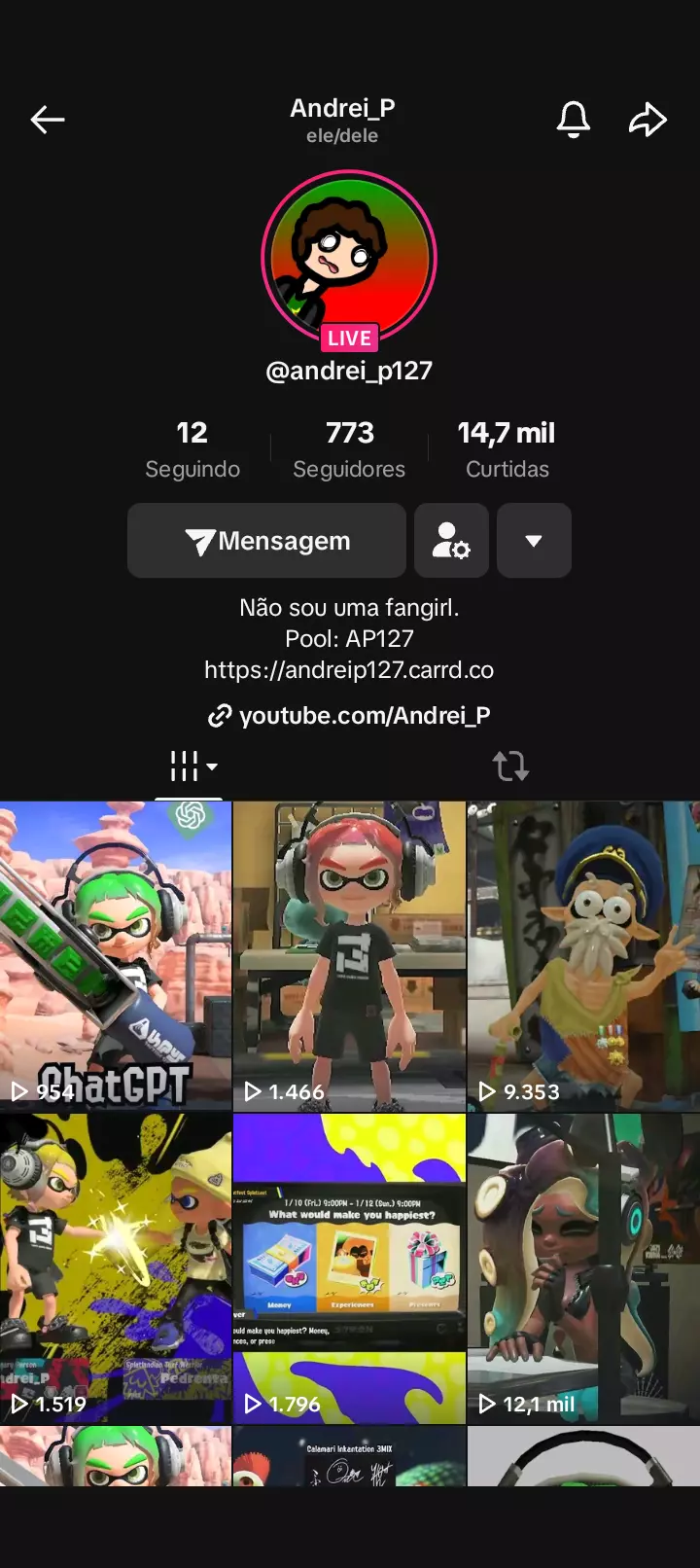Open the follow settings person icon
This screenshot has height=1568, width=700.
click(451, 541)
